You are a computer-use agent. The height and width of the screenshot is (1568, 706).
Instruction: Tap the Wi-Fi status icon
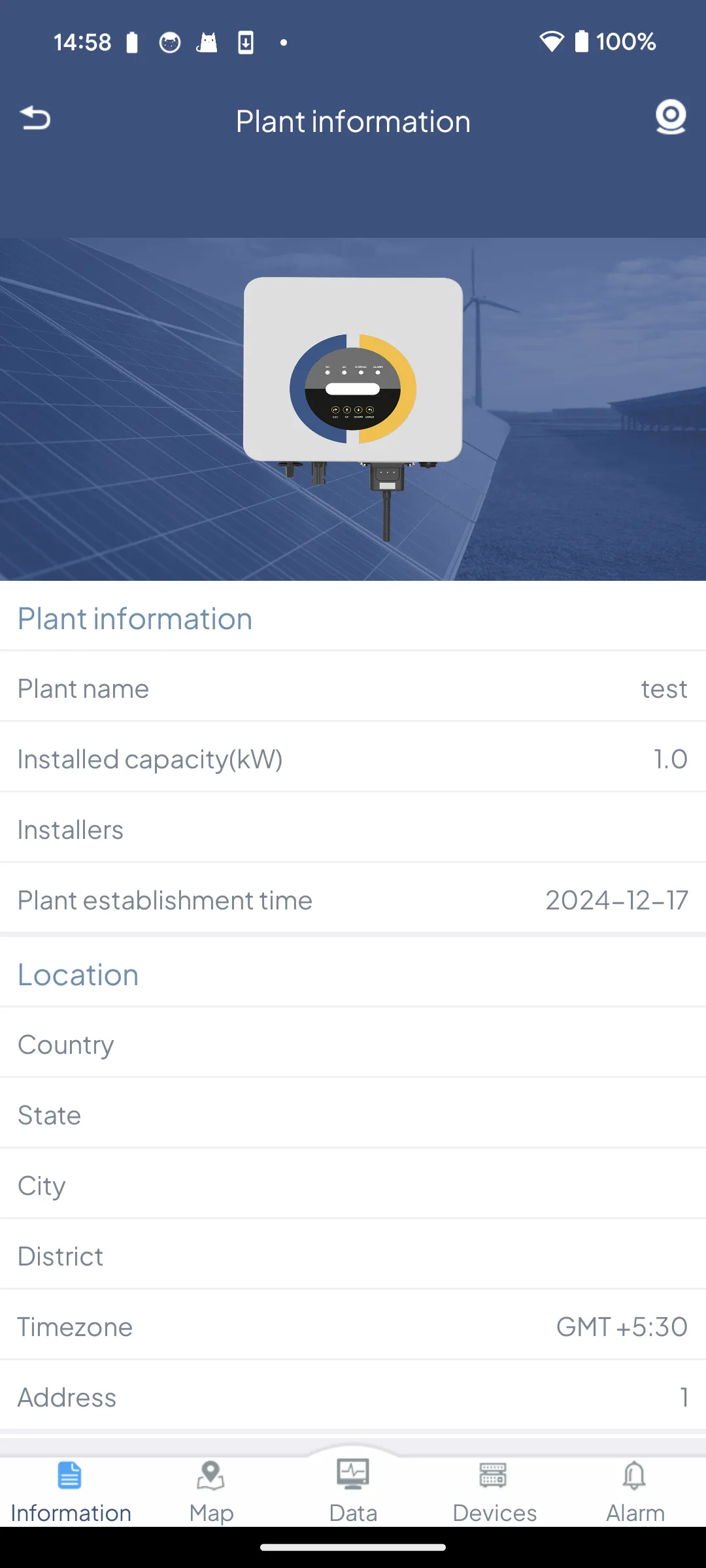(551, 41)
